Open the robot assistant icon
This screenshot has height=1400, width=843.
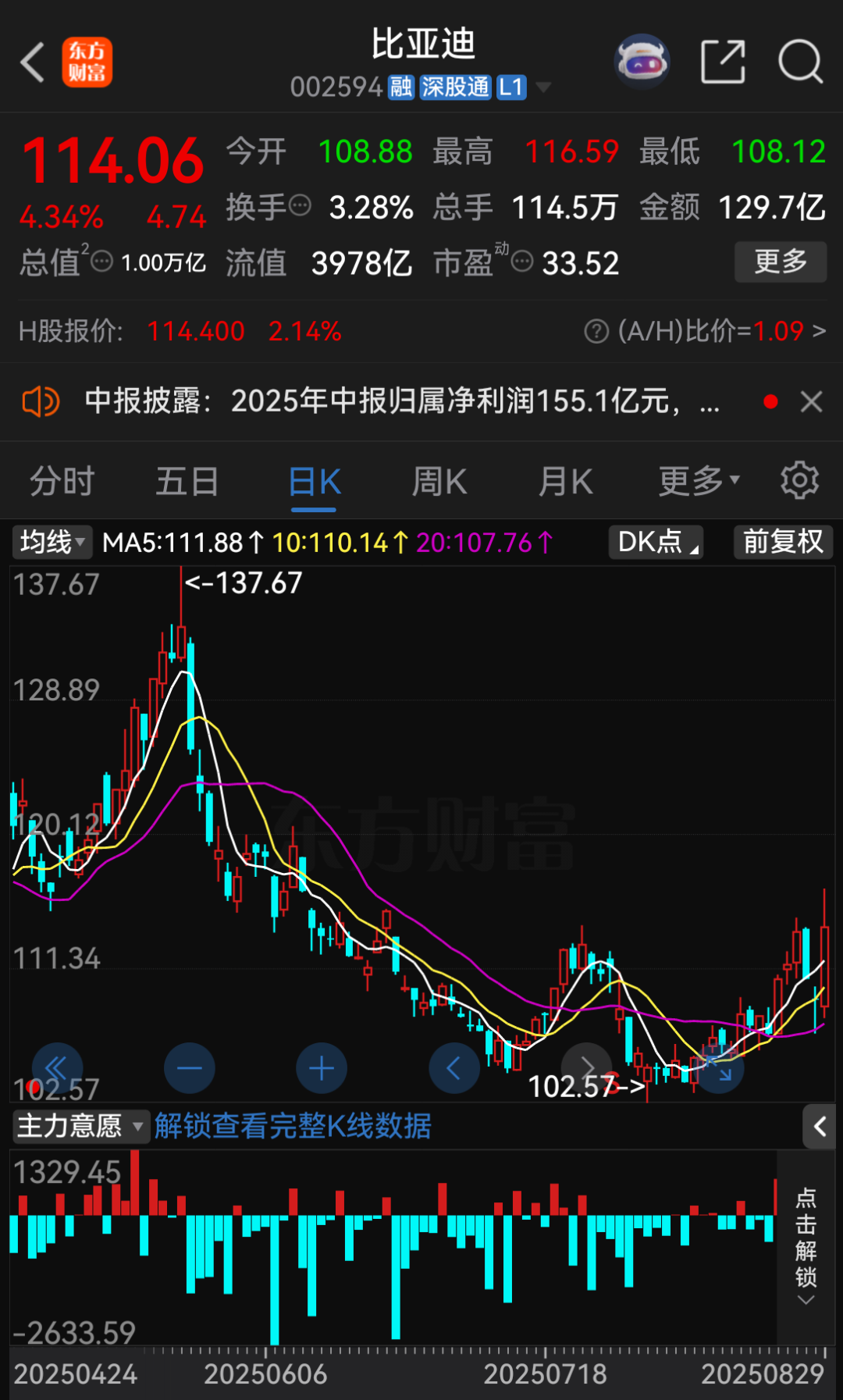pyautogui.click(x=642, y=61)
